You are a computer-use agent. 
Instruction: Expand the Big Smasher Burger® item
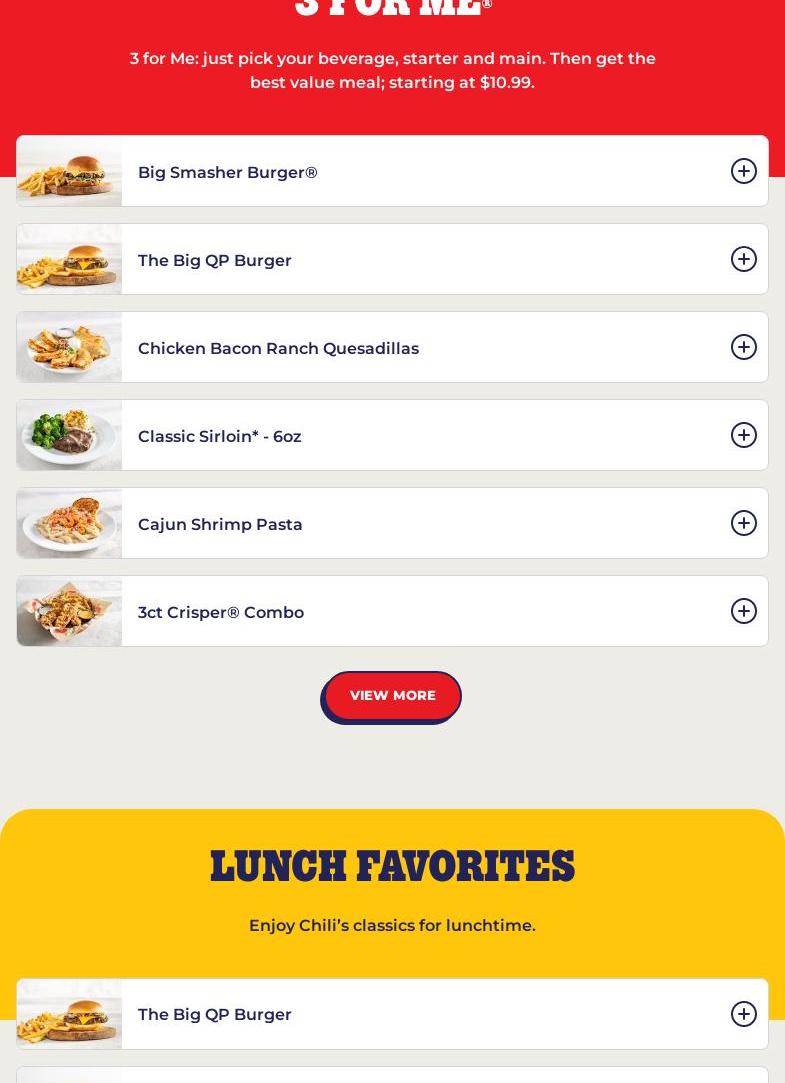(x=743, y=171)
